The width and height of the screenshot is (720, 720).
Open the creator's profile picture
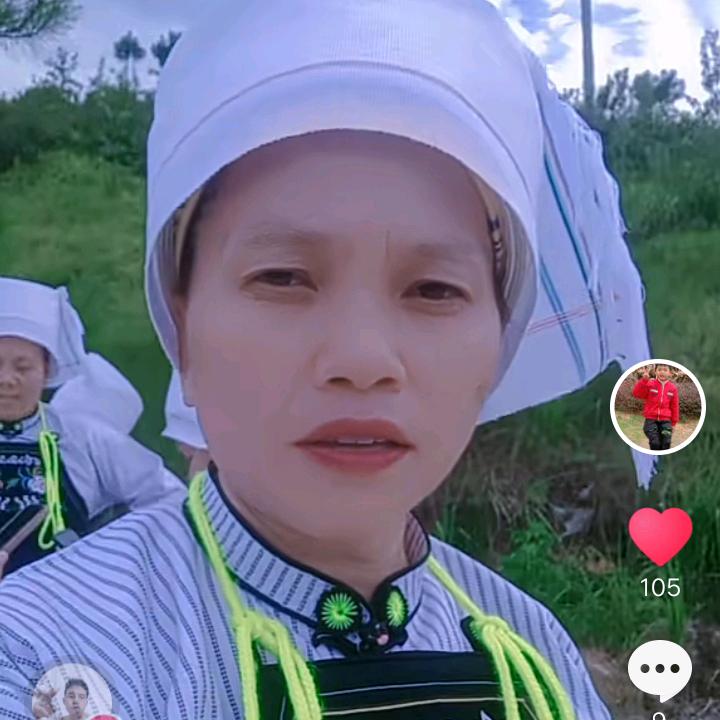click(658, 407)
